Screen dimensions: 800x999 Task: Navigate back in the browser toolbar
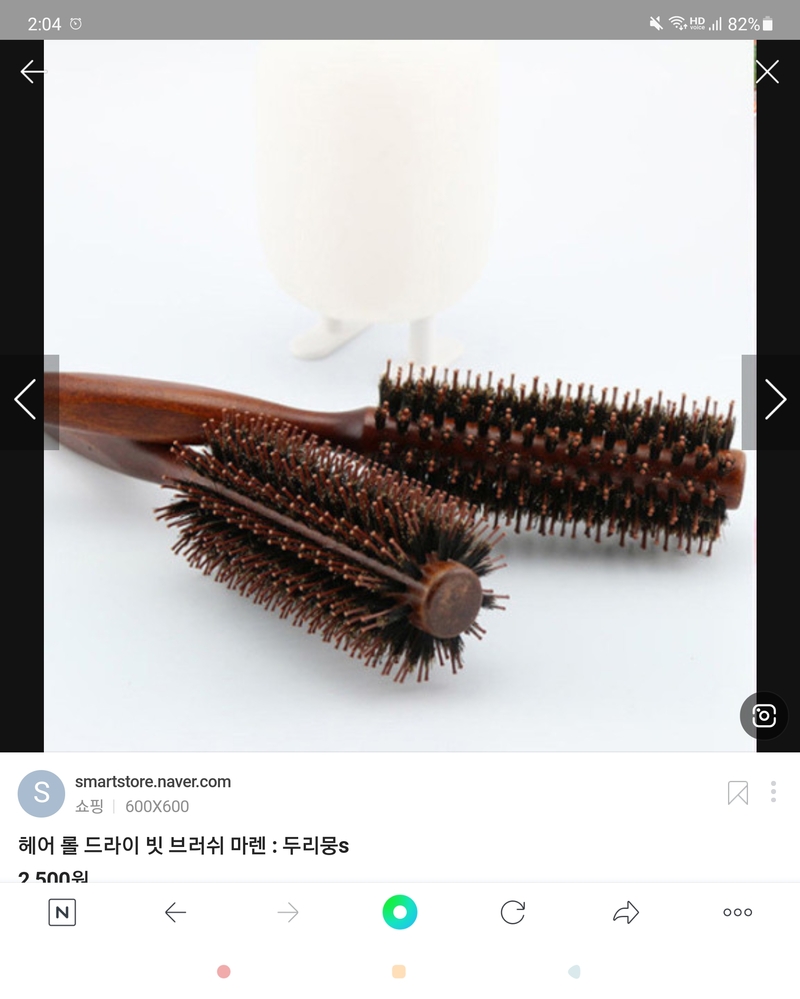point(176,912)
